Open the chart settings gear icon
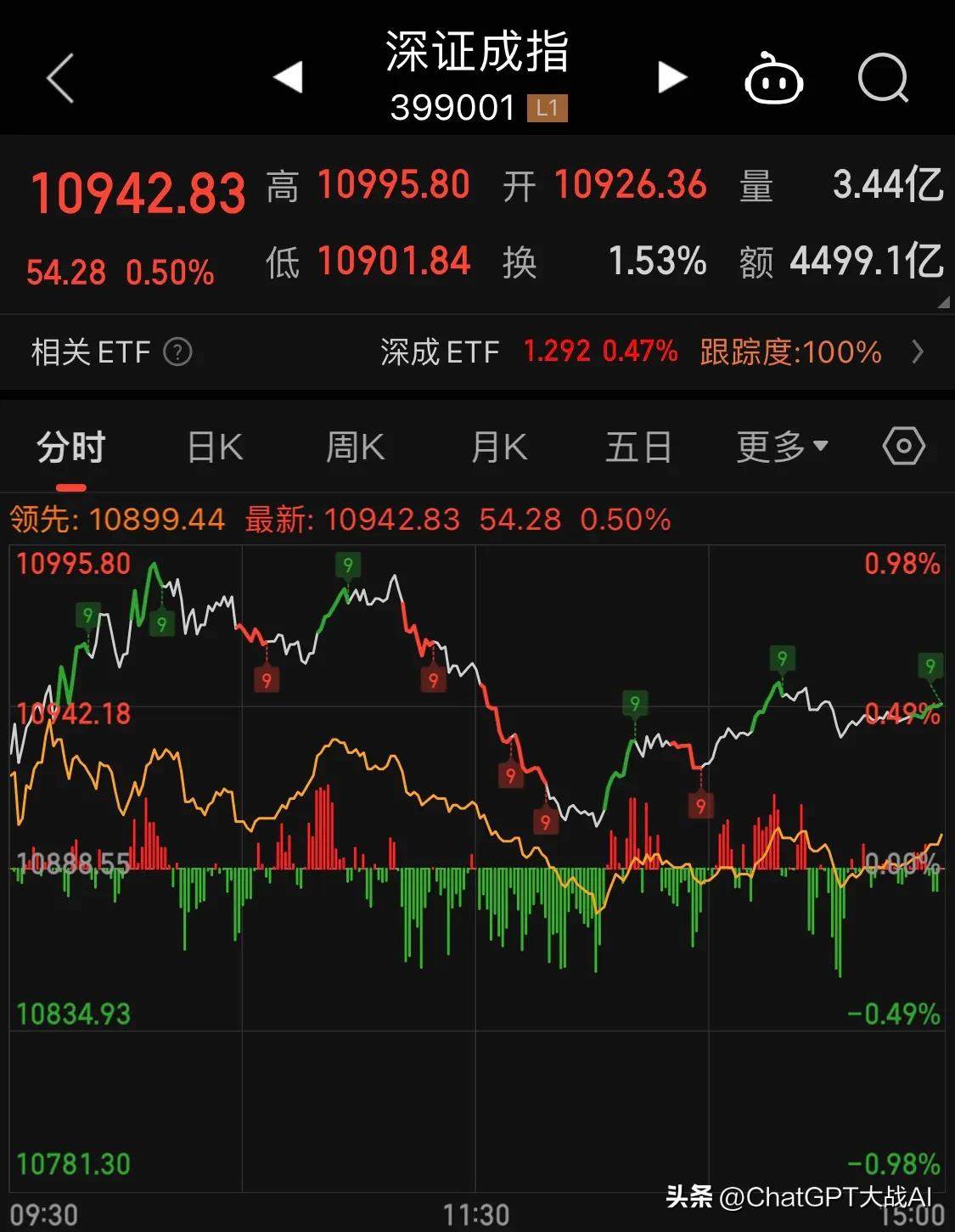Screen dimensions: 955x1232 [902, 445]
